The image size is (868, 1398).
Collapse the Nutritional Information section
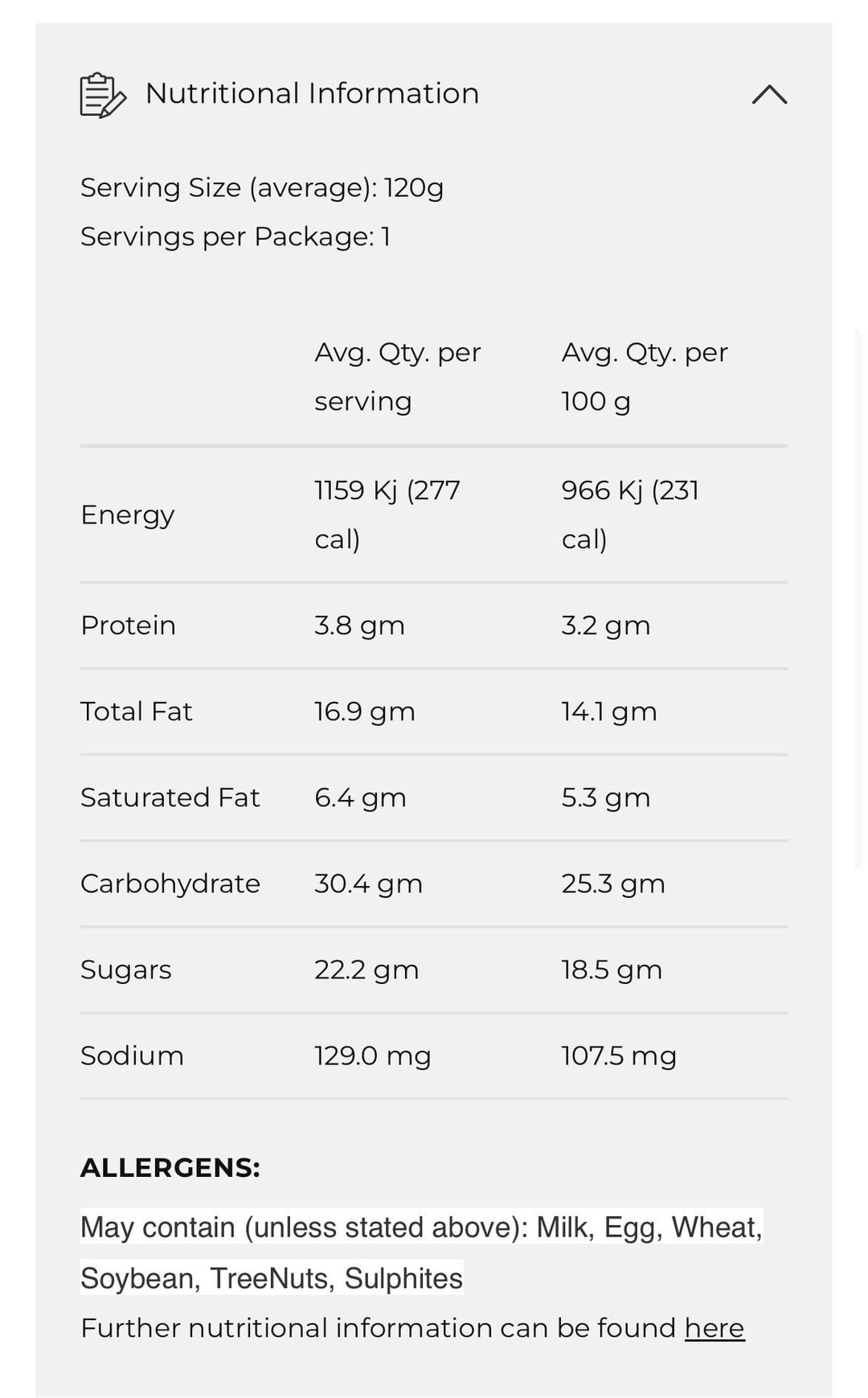click(769, 95)
